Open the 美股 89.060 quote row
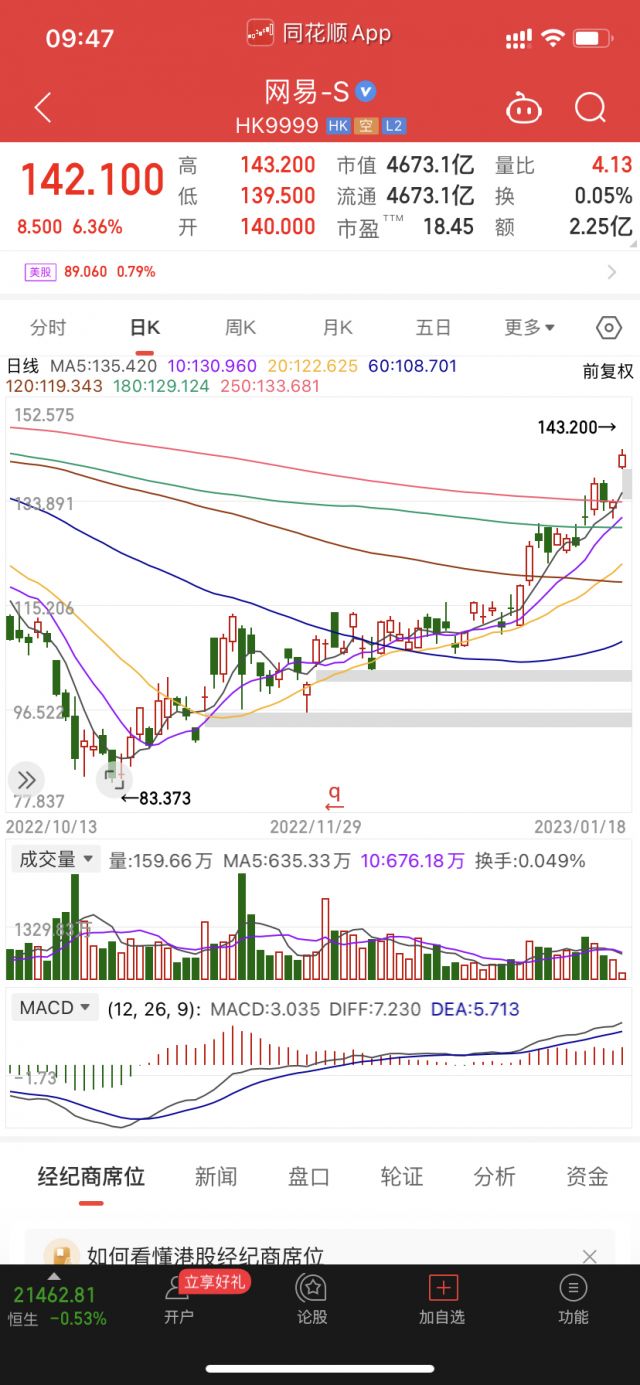This screenshot has width=640, height=1385. 320,271
